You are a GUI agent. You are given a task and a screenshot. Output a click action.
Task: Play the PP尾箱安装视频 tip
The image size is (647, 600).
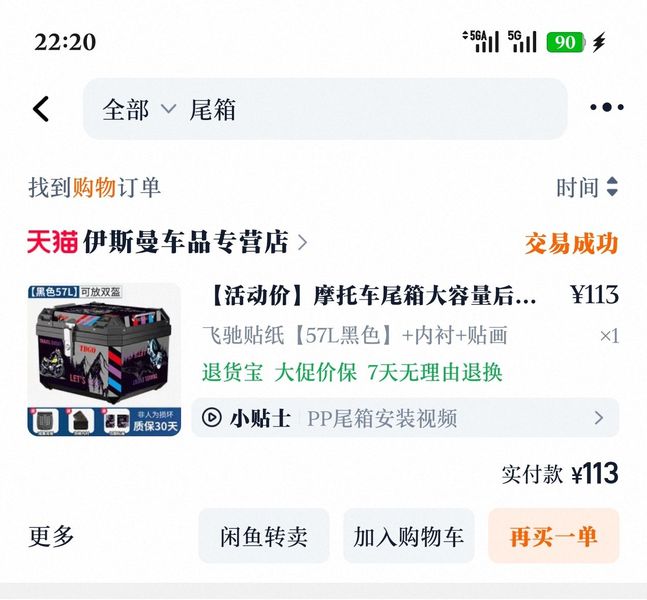404,418
